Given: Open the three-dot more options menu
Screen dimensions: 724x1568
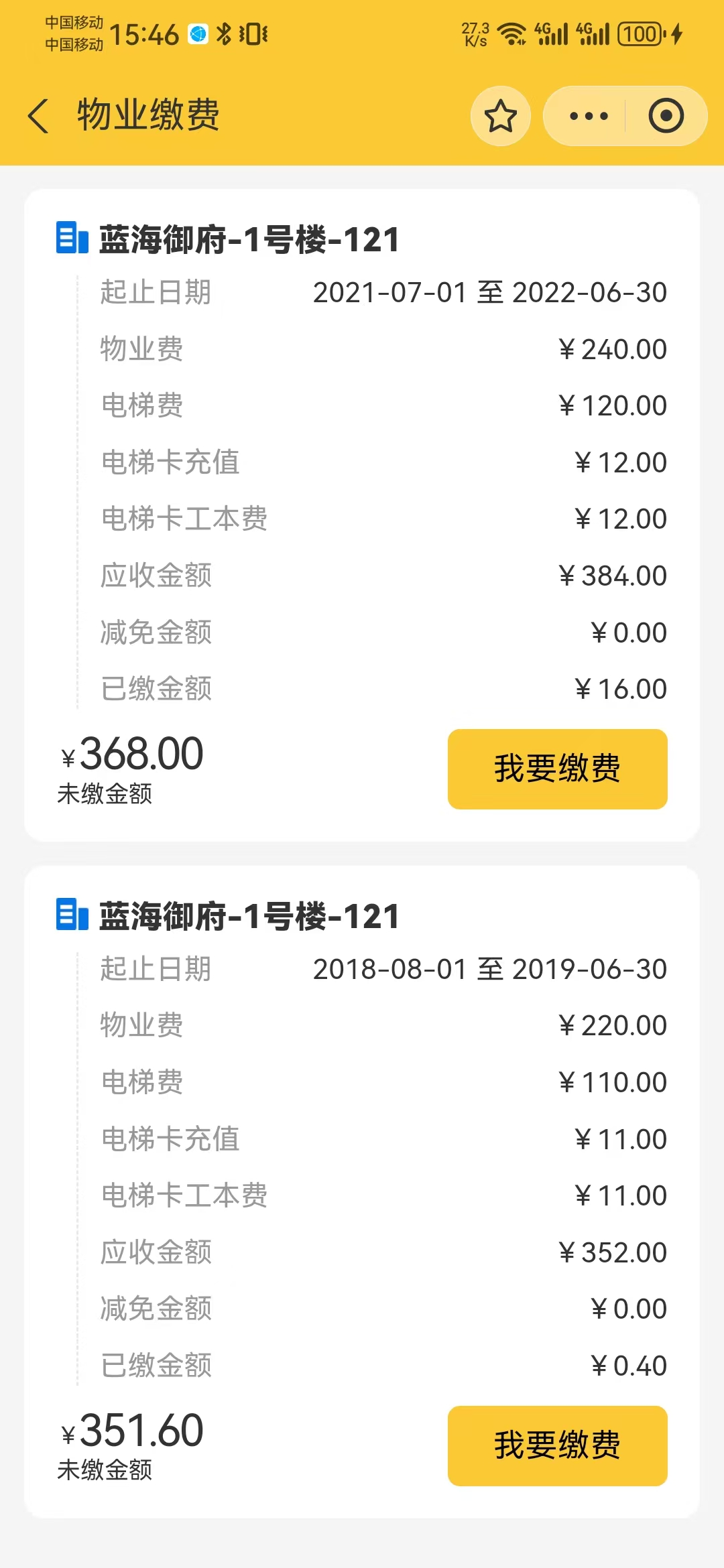Looking at the screenshot, I should (x=589, y=116).
